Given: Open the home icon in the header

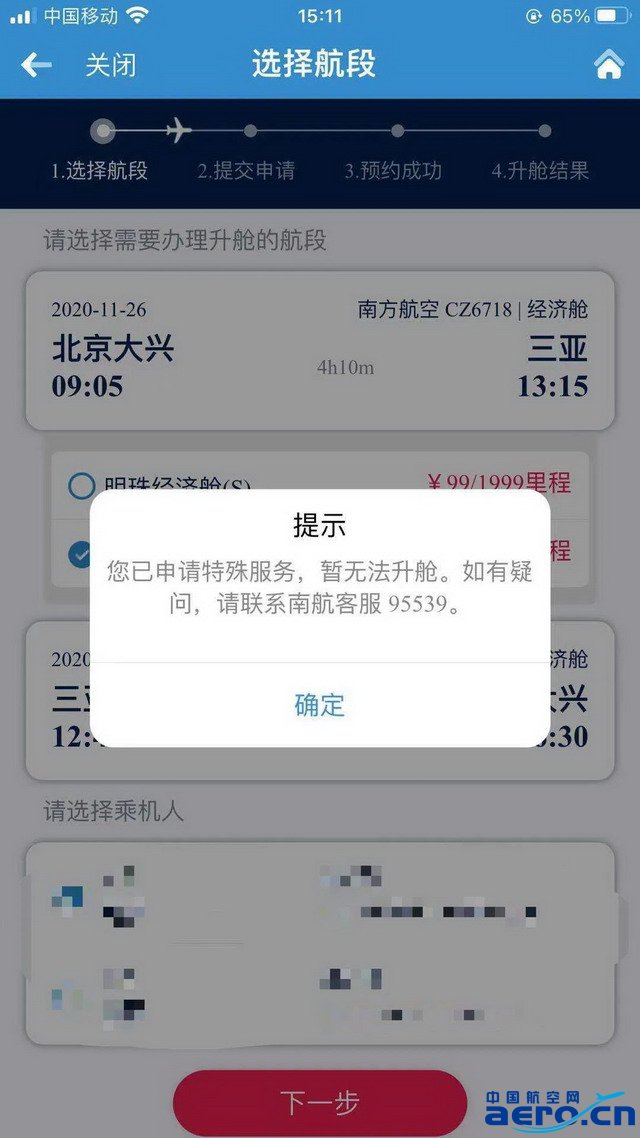Looking at the screenshot, I should 609,65.
